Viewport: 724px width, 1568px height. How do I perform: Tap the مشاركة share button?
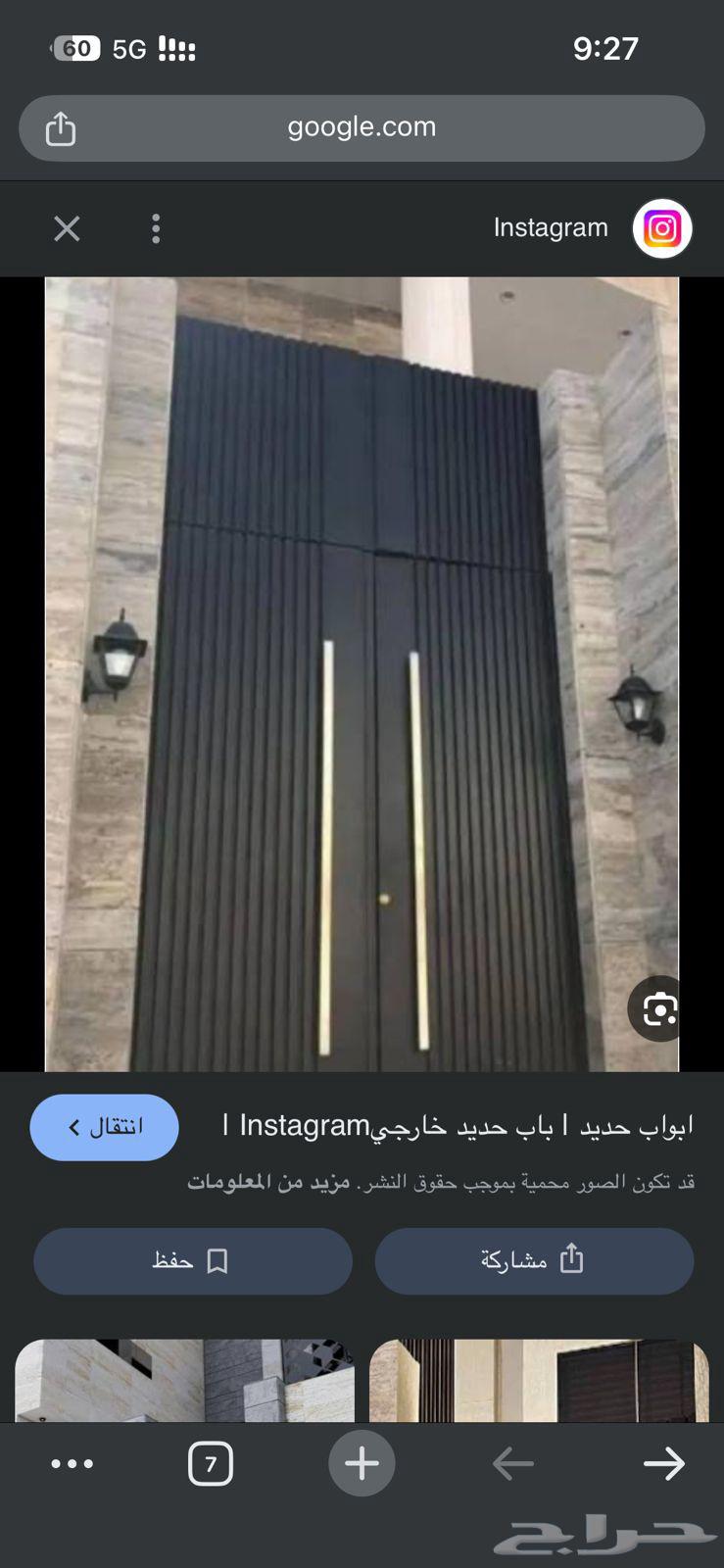(x=534, y=1260)
